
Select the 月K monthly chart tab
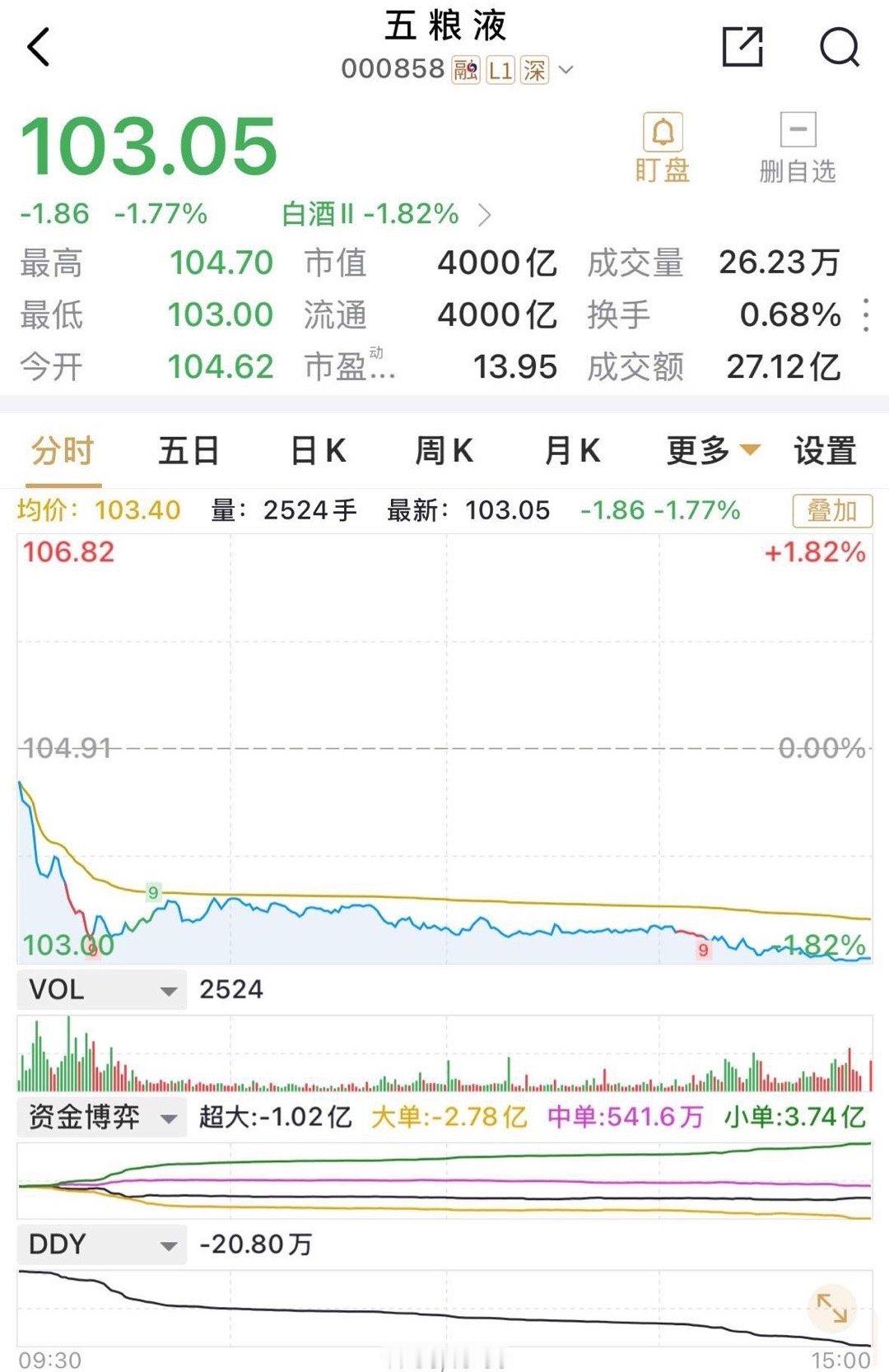570,450
